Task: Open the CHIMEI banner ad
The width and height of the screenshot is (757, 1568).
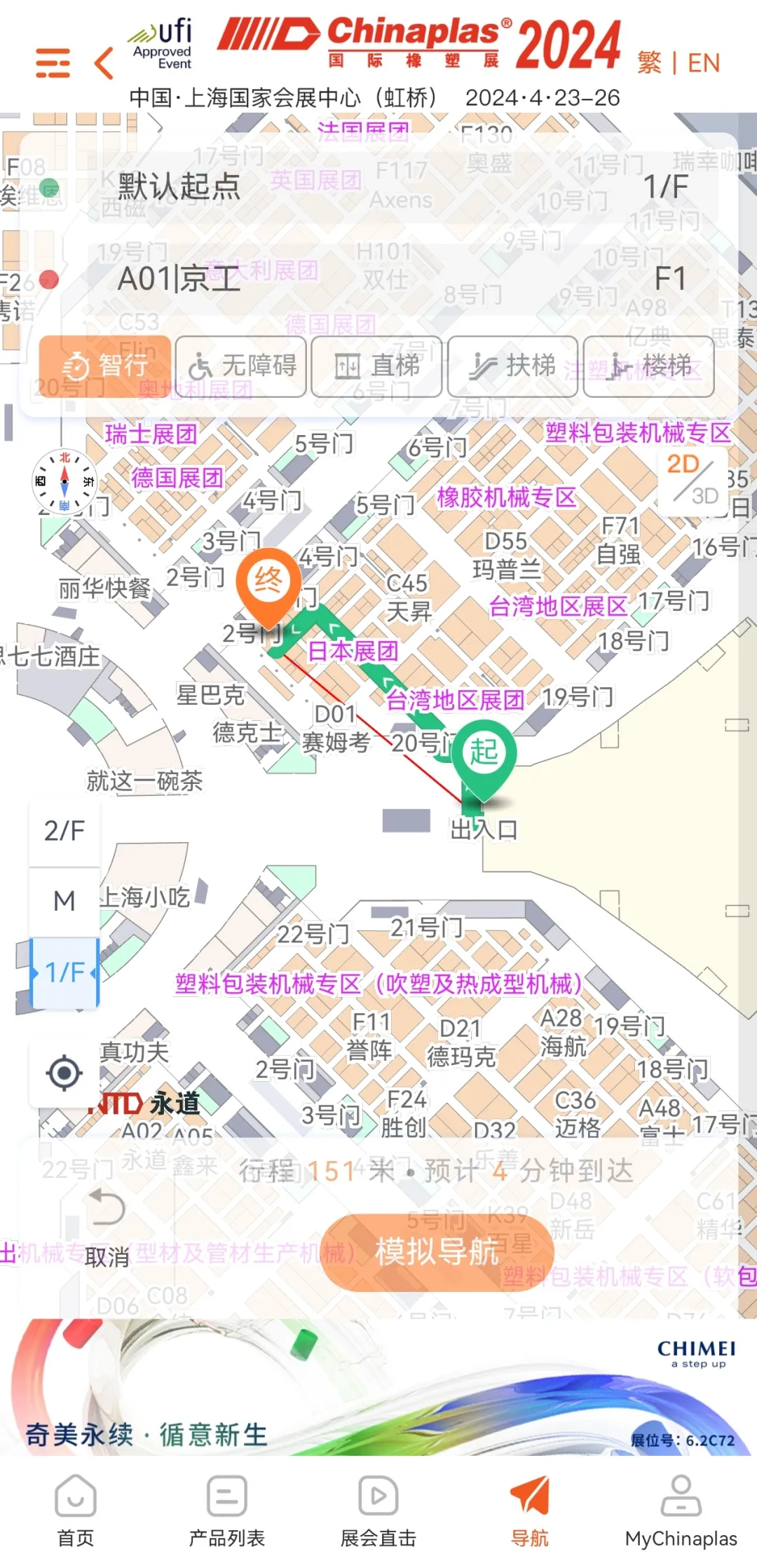Action: tap(378, 1387)
